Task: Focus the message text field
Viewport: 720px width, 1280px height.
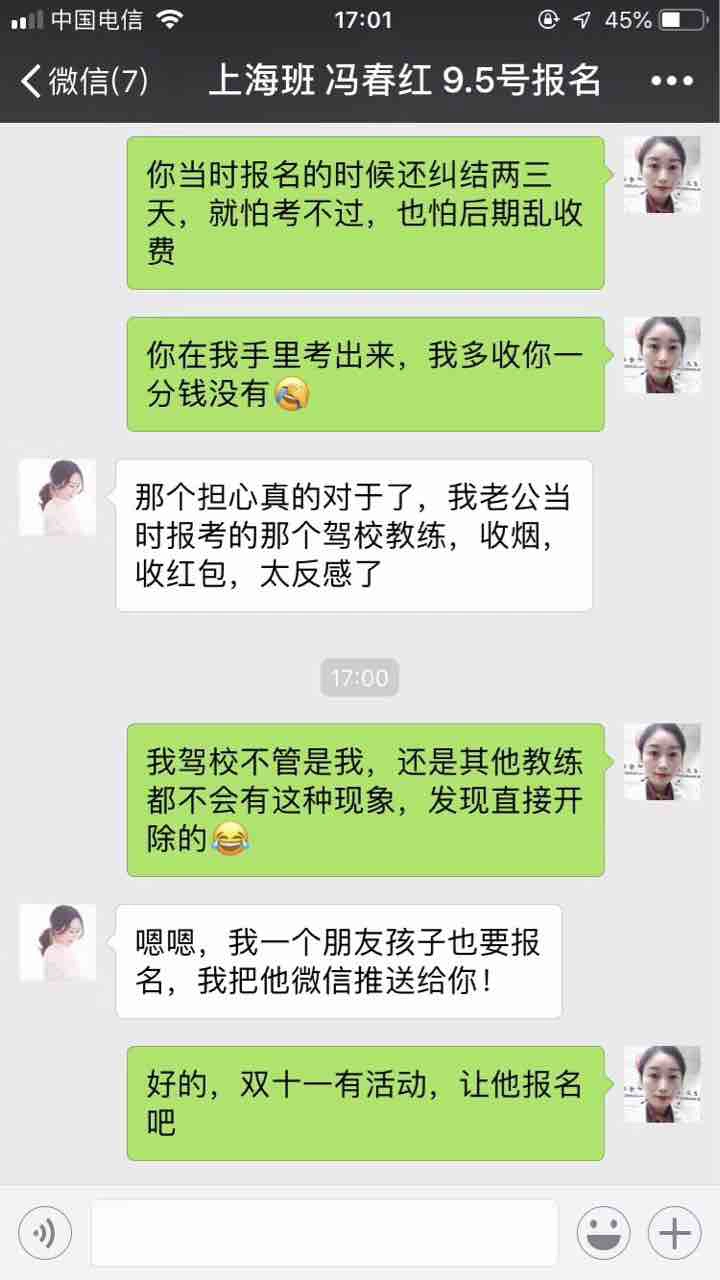Action: pos(324,1233)
